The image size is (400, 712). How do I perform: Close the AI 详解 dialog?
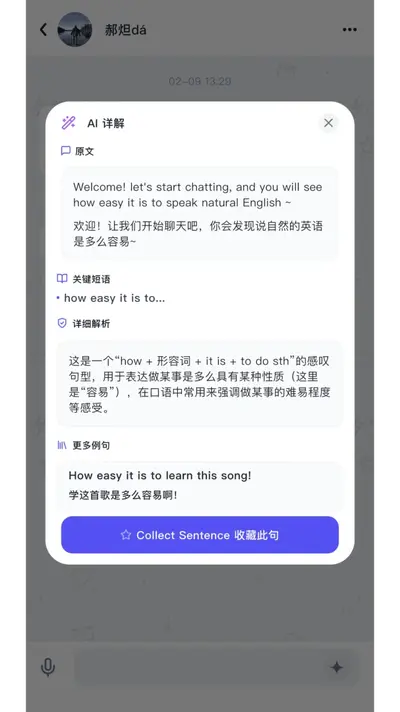tap(328, 123)
